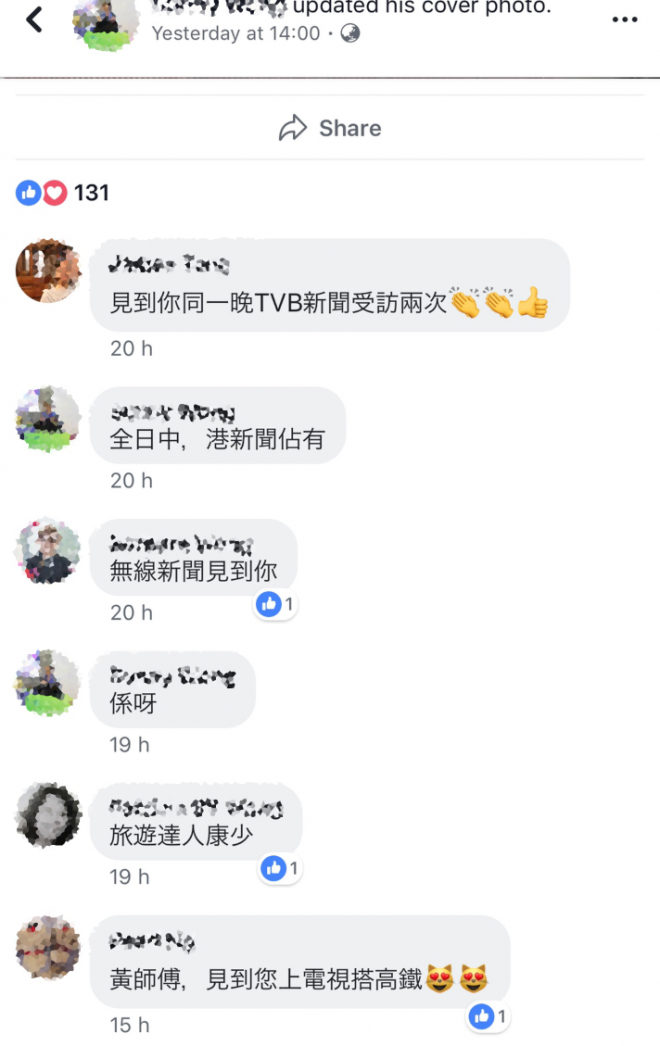
Task: Open avatar beside 黃師傅 comment
Action: tap(48, 947)
